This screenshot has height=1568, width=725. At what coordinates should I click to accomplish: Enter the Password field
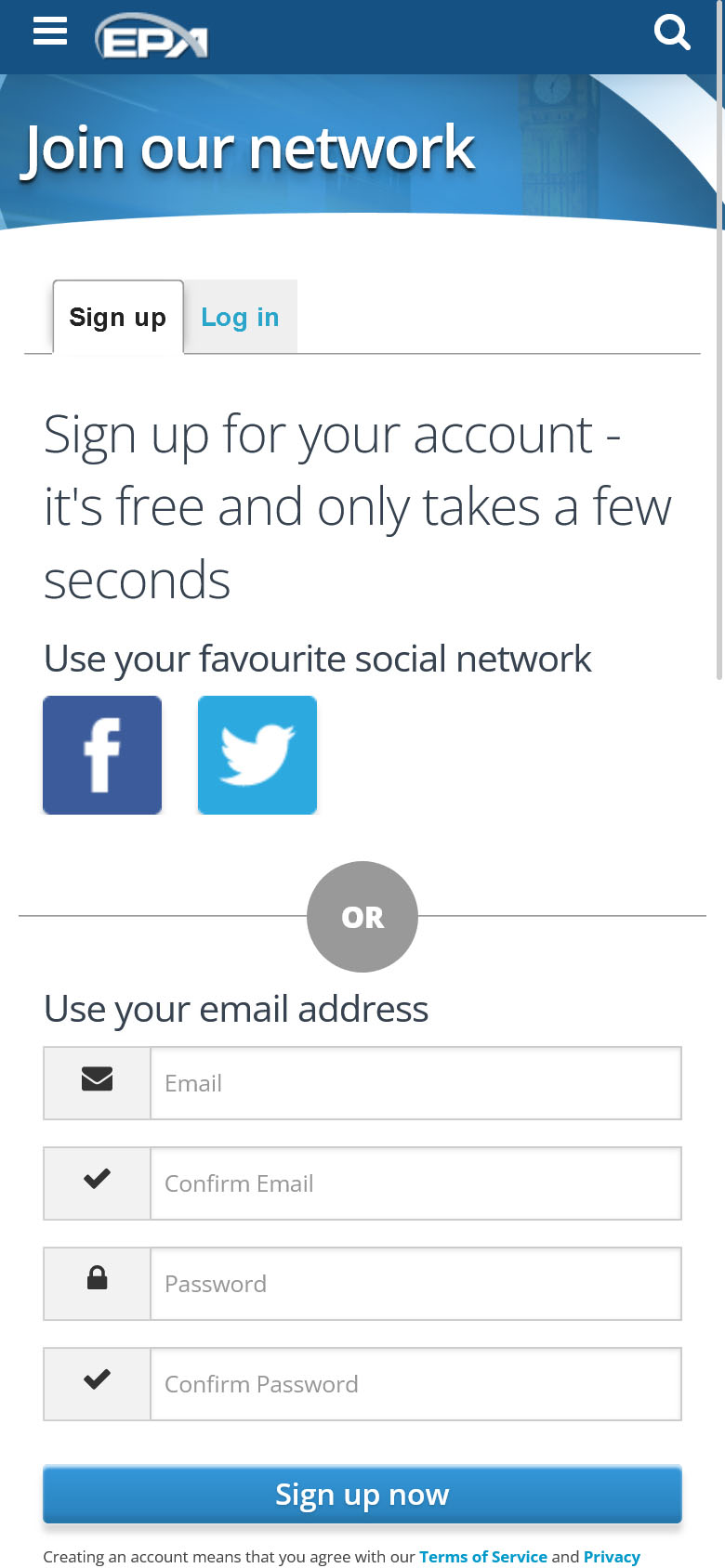(x=415, y=1284)
